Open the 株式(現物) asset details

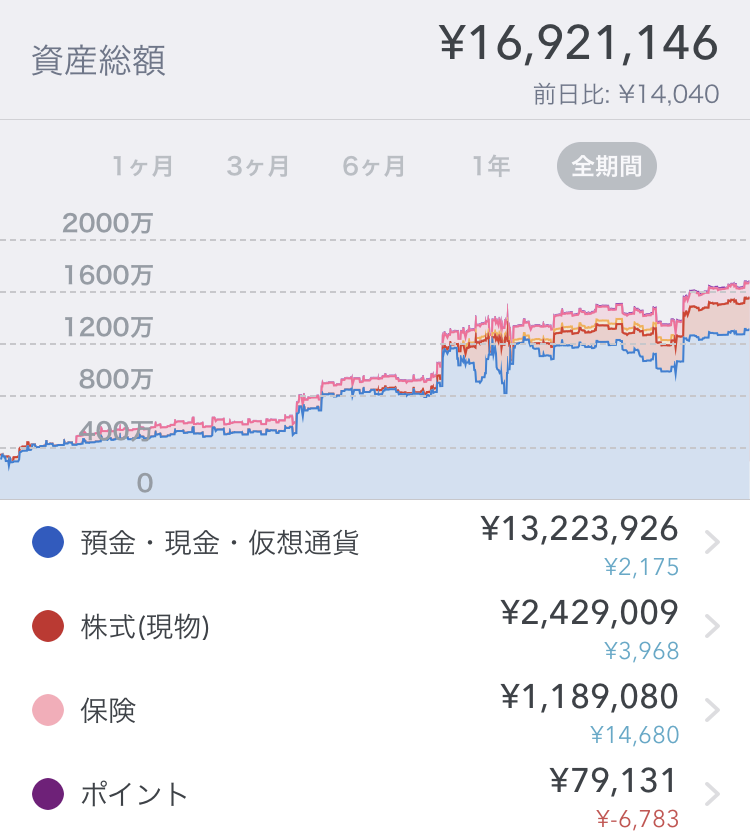click(375, 627)
